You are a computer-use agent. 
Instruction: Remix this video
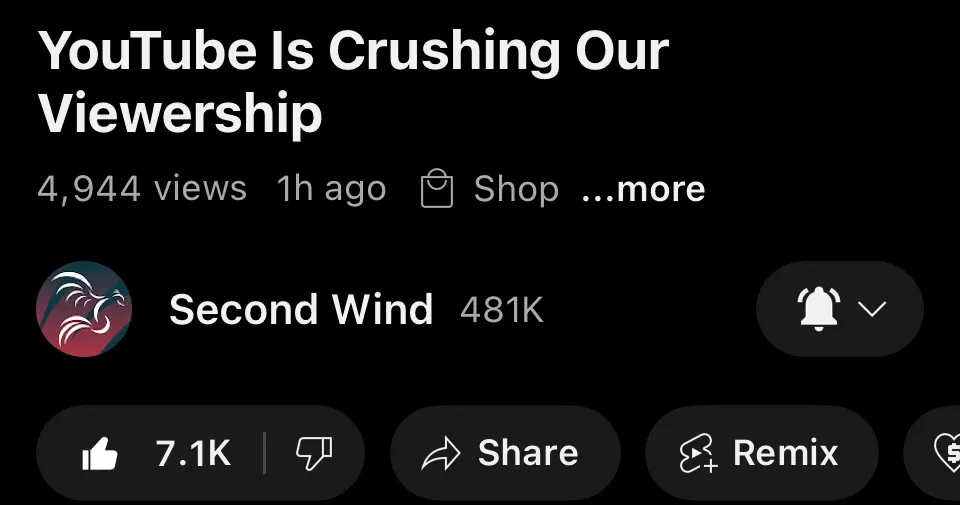point(760,453)
